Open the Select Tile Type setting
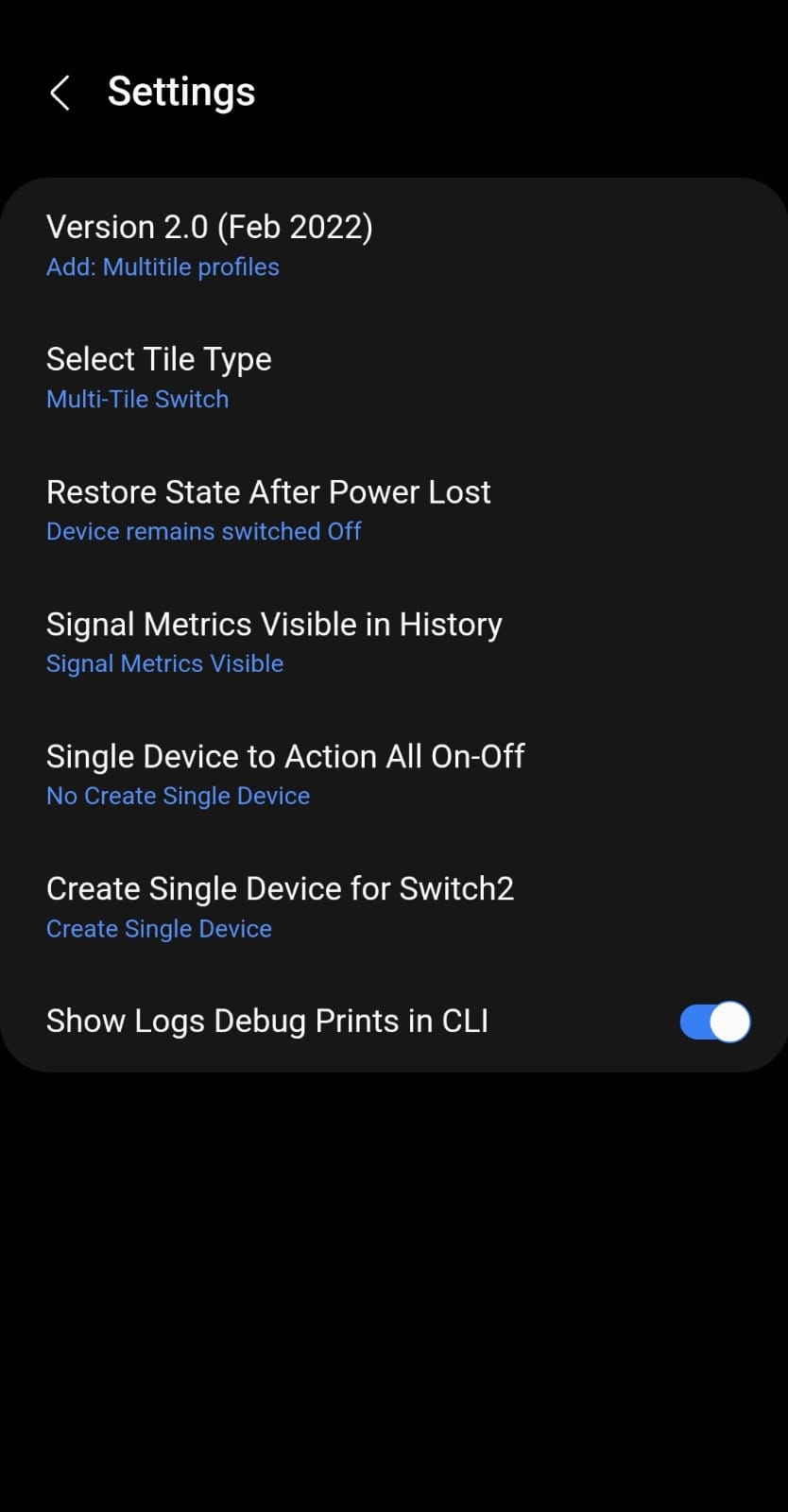Screen dimensions: 788x1512 point(159,359)
